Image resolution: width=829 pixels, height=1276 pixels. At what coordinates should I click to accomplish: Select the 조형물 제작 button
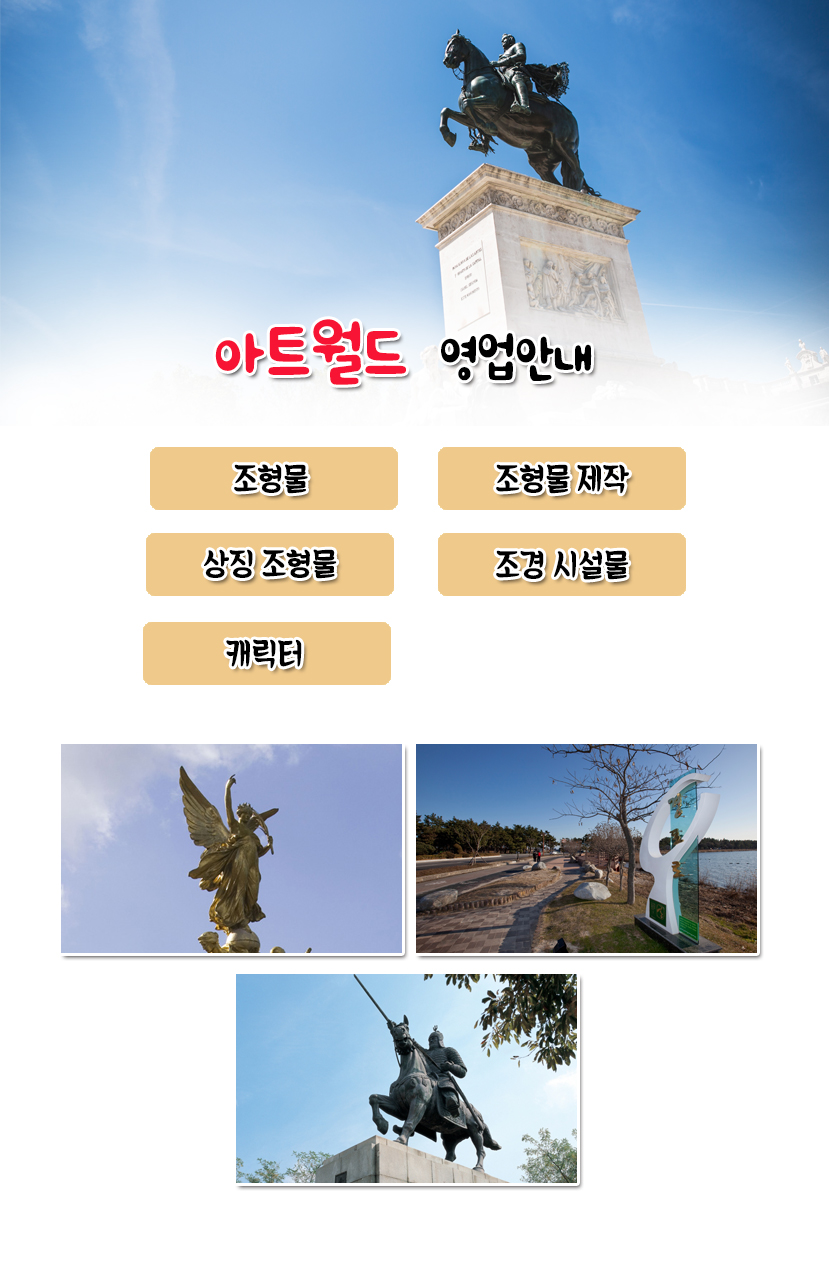(x=561, y=479)
